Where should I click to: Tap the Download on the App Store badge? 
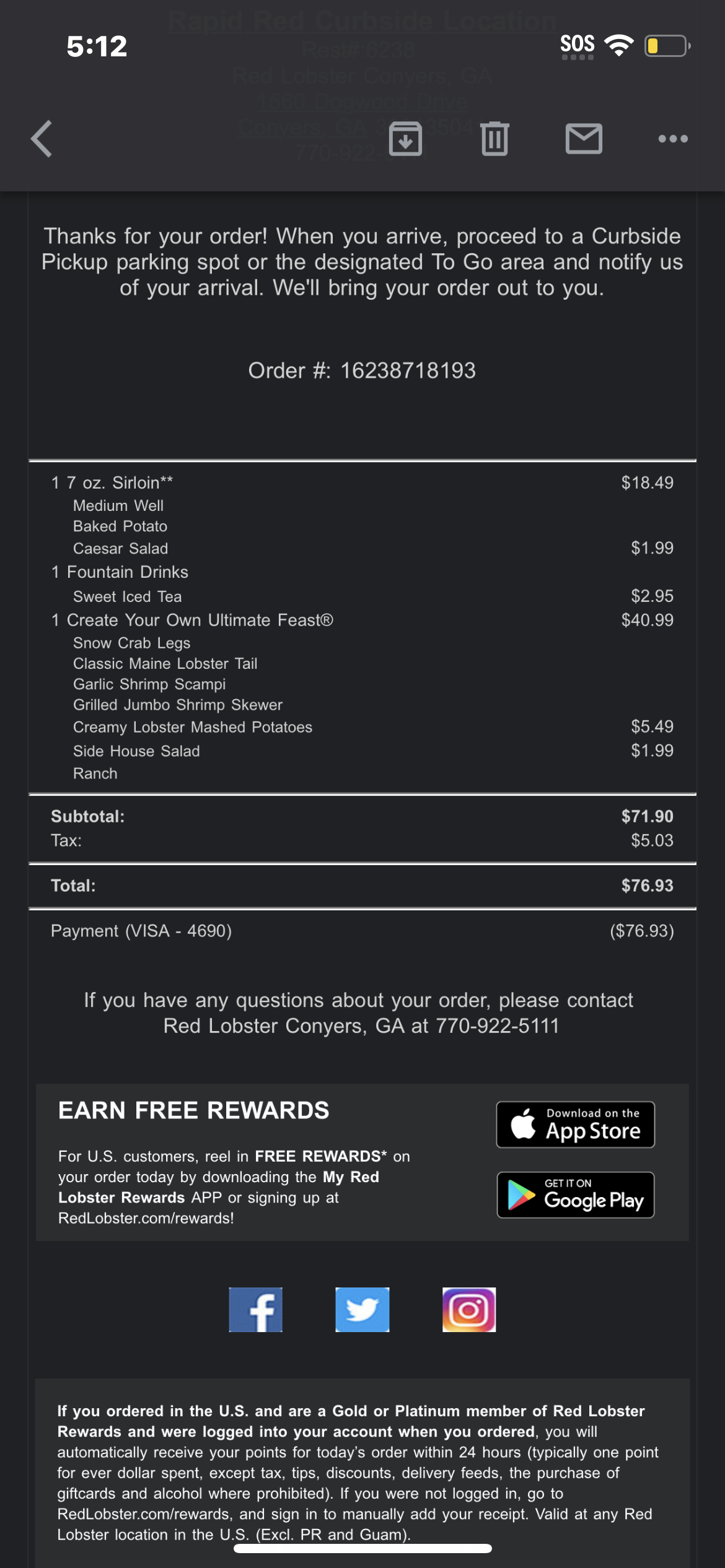pyautogui.click(x=575, y=1123)
